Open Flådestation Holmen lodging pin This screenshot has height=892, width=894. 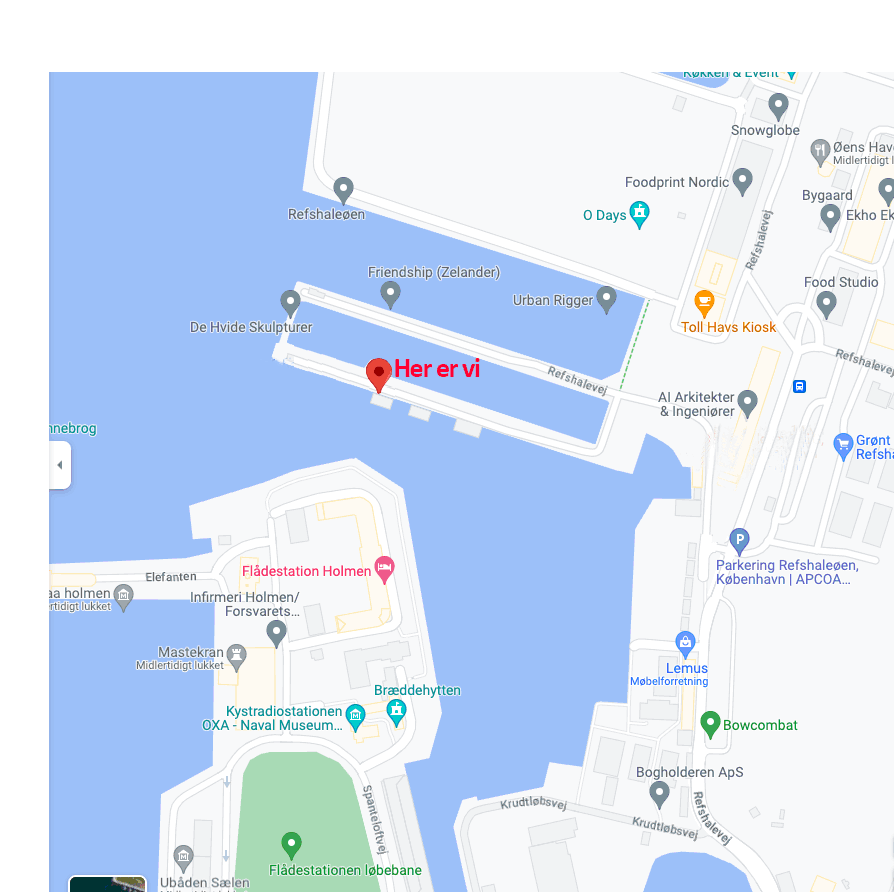pyautogui.click(x=384, y=570)
